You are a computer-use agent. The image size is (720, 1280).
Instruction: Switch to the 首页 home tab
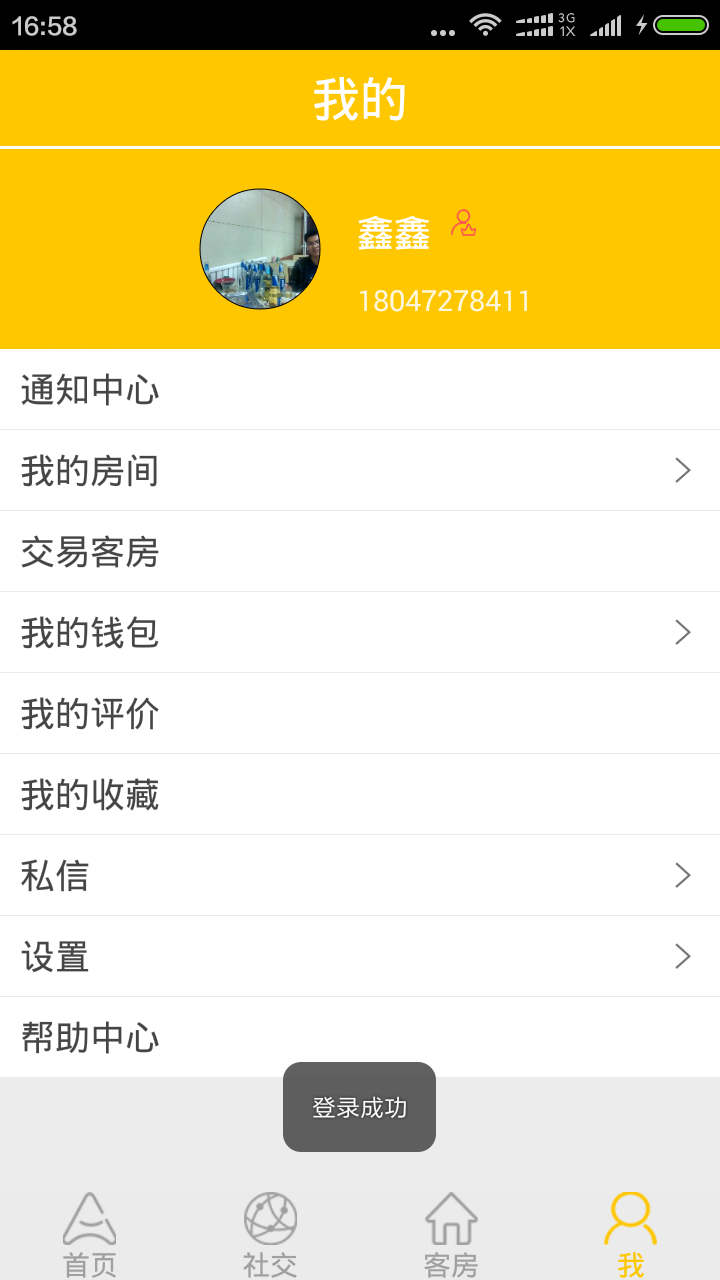click(x=90, y=1234)
